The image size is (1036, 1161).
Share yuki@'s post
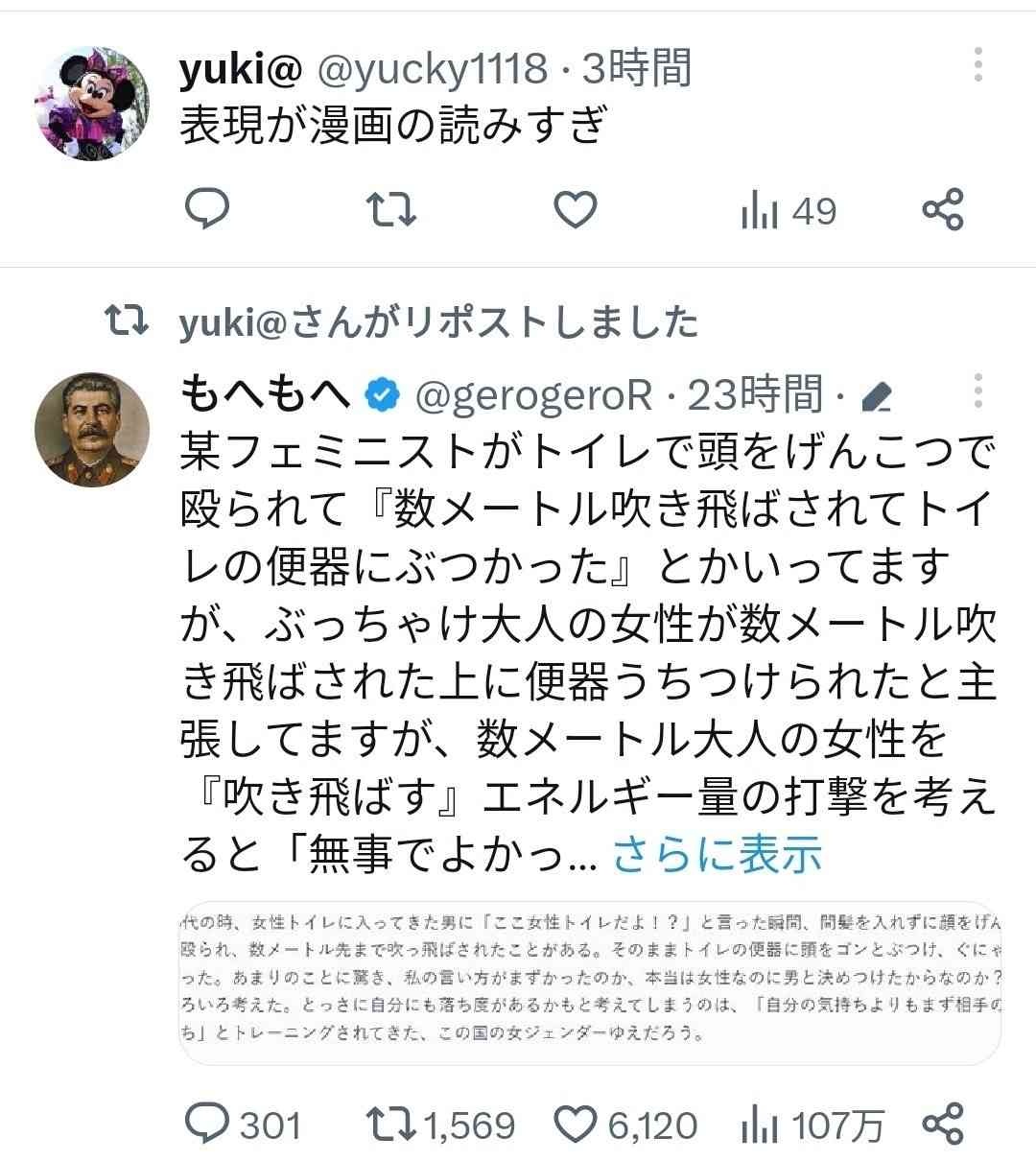click(x=942, y=209)
